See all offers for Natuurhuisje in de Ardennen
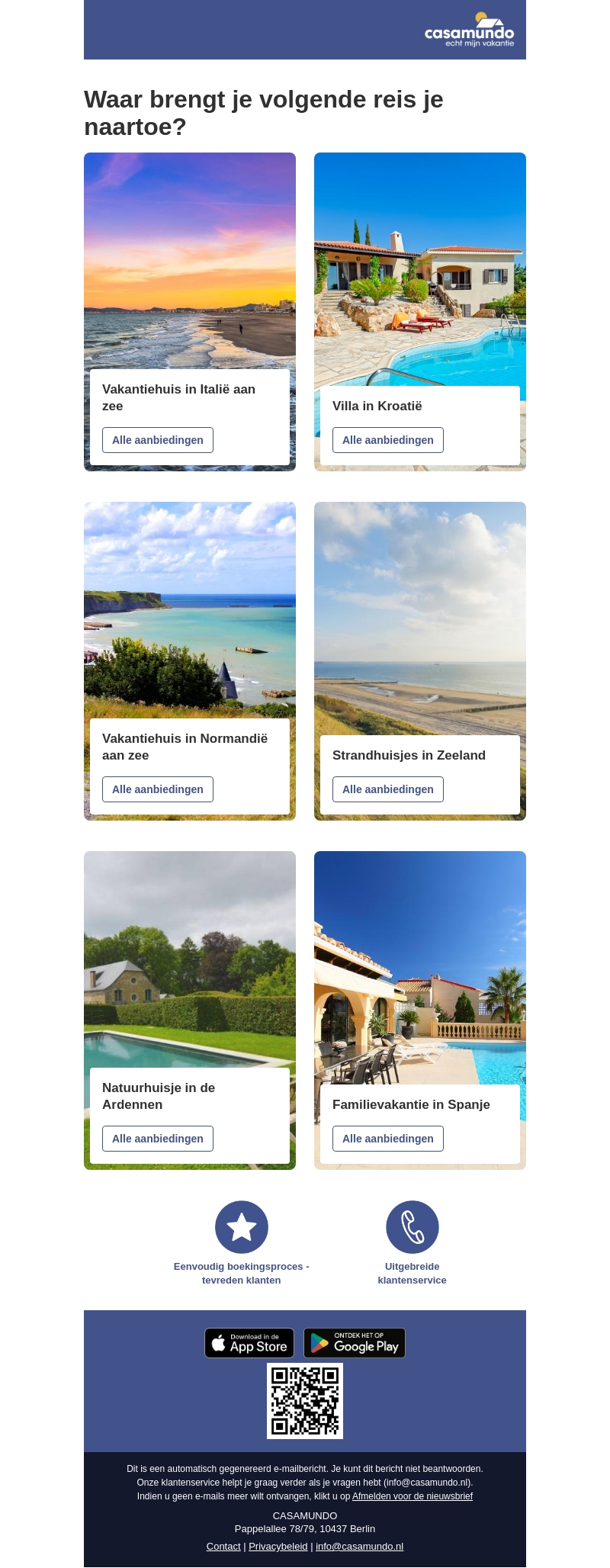 tap(158, 1139)
